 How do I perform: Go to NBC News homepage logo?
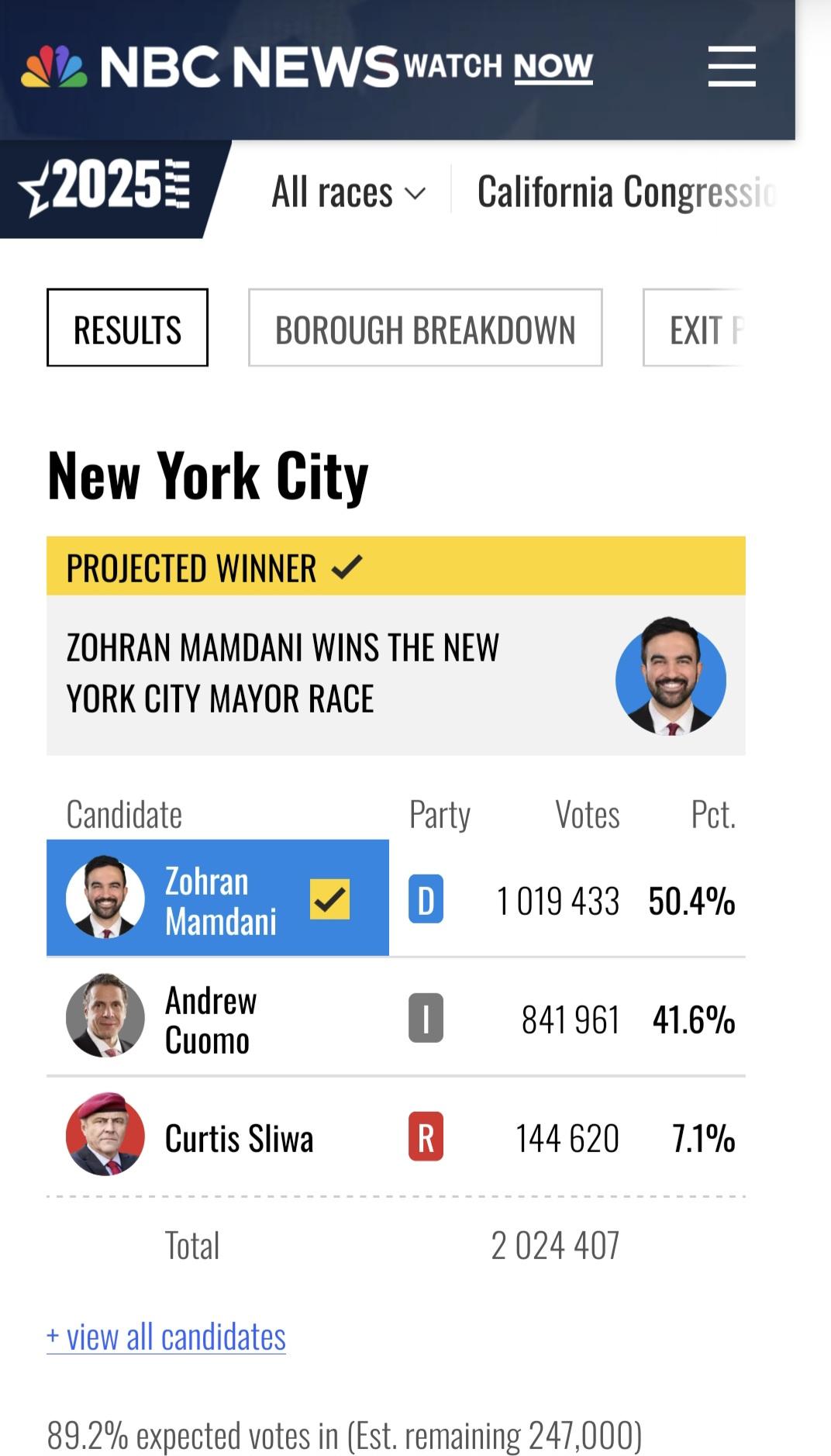pyautogui.click(x=209, y=67)
